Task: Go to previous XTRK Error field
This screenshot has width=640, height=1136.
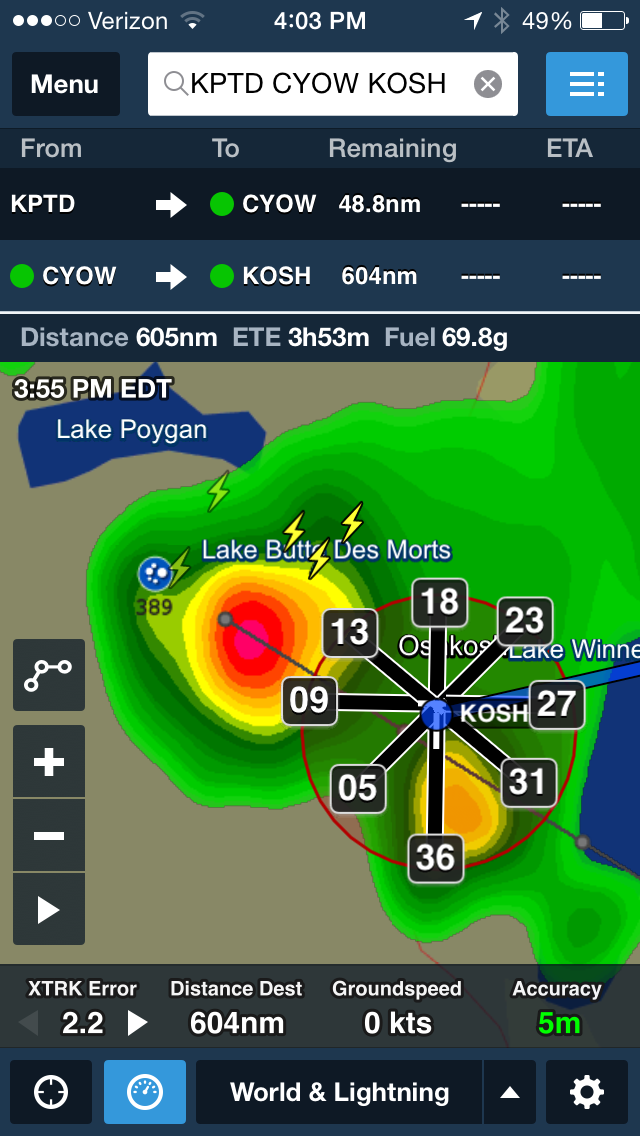Action: coord(30,1023)
